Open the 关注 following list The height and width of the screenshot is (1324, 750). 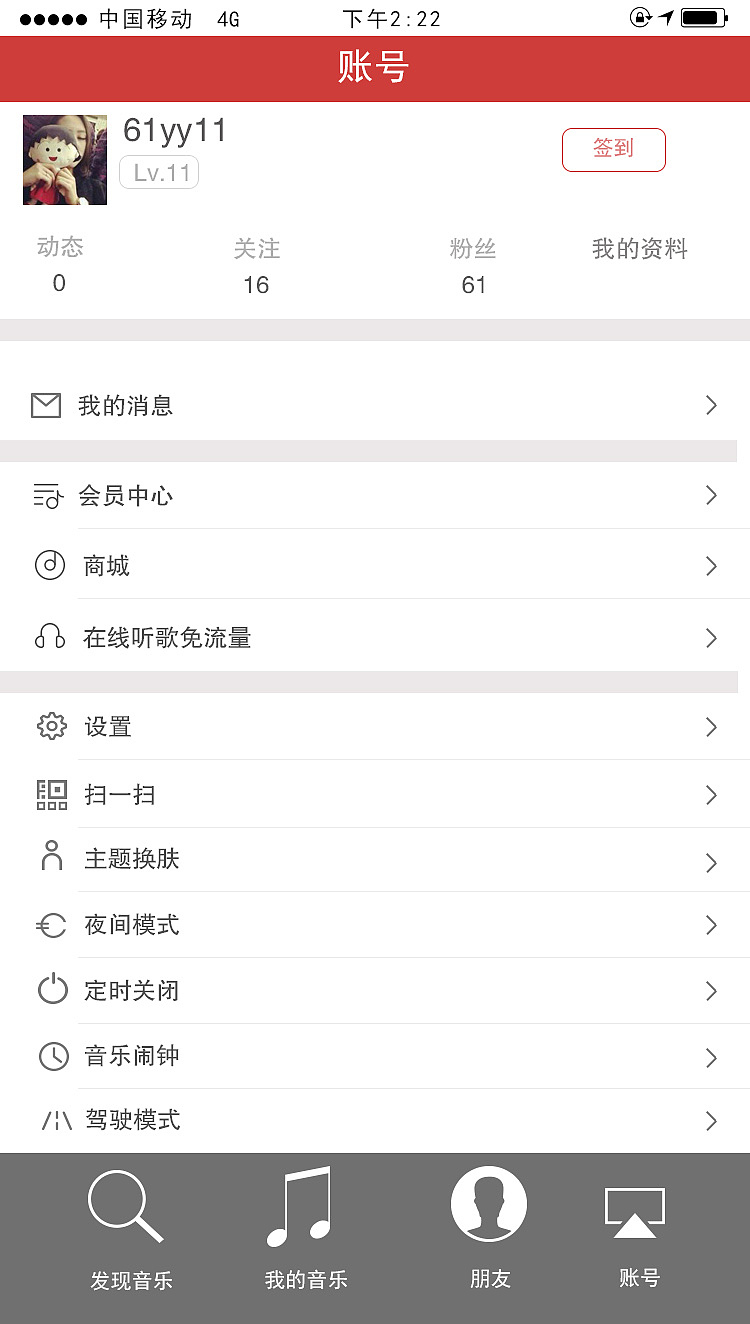(x=256, y=266)
